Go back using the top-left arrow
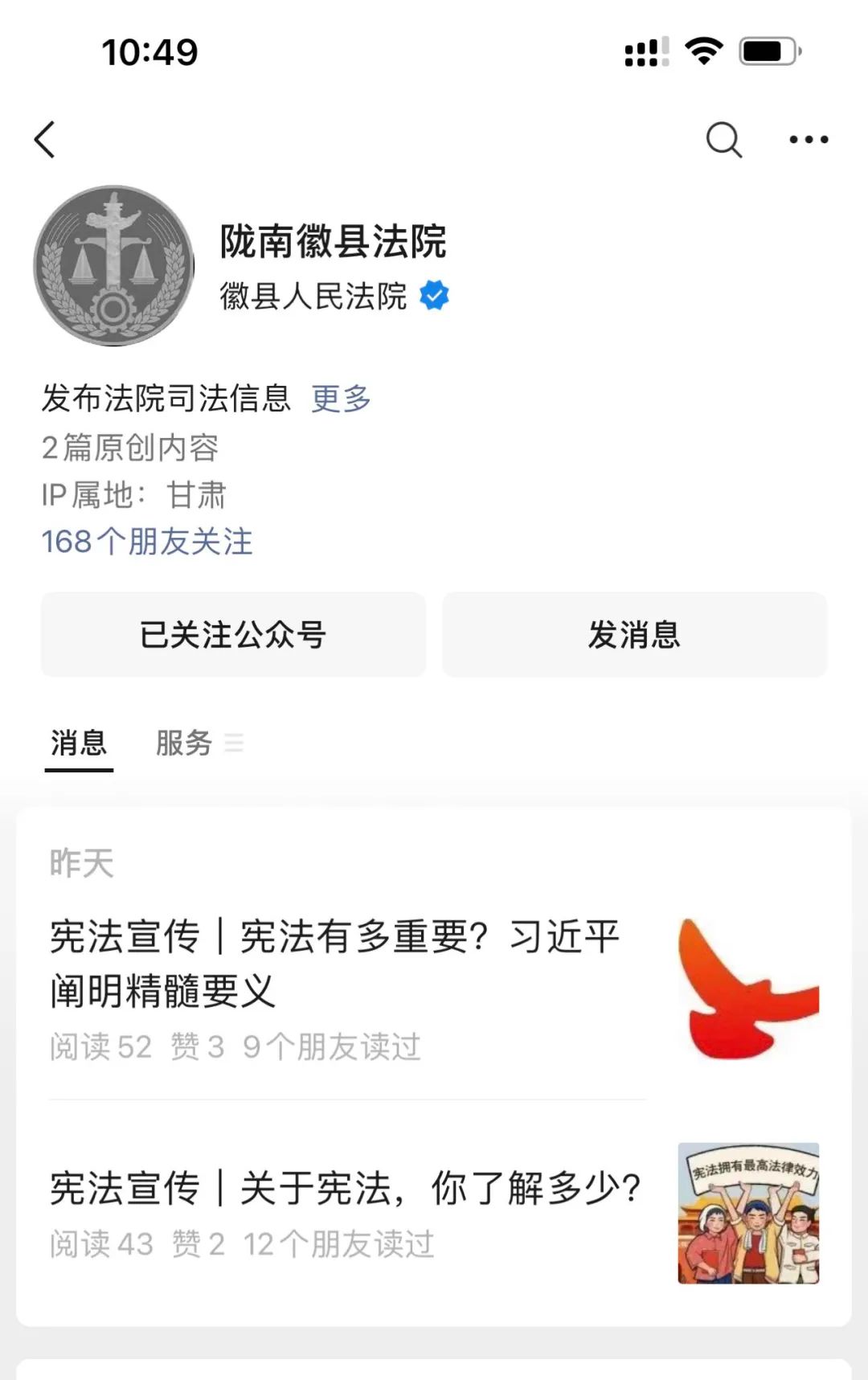Screen dimensions: 868x1380 46,140
